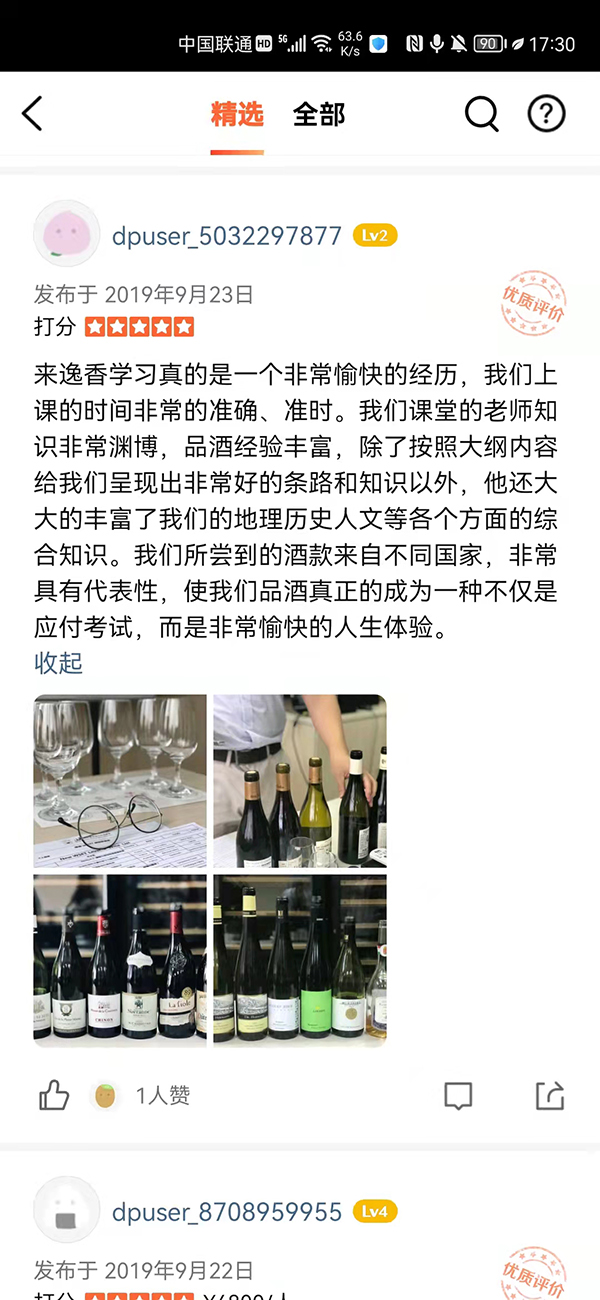View the photo of bottles on table
600x1300 pixels.
point(300,781)
